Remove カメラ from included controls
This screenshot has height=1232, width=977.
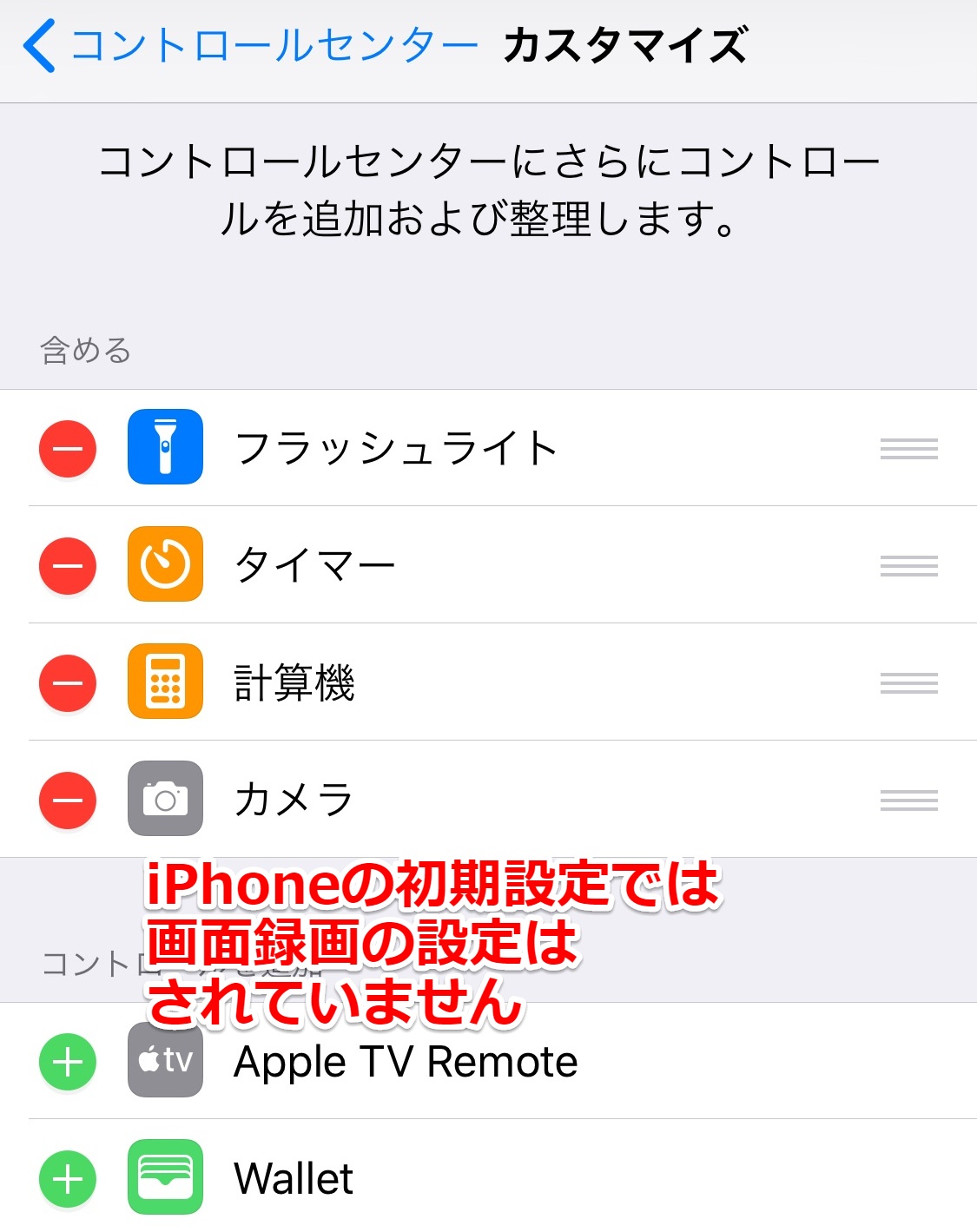pos(68,800)
